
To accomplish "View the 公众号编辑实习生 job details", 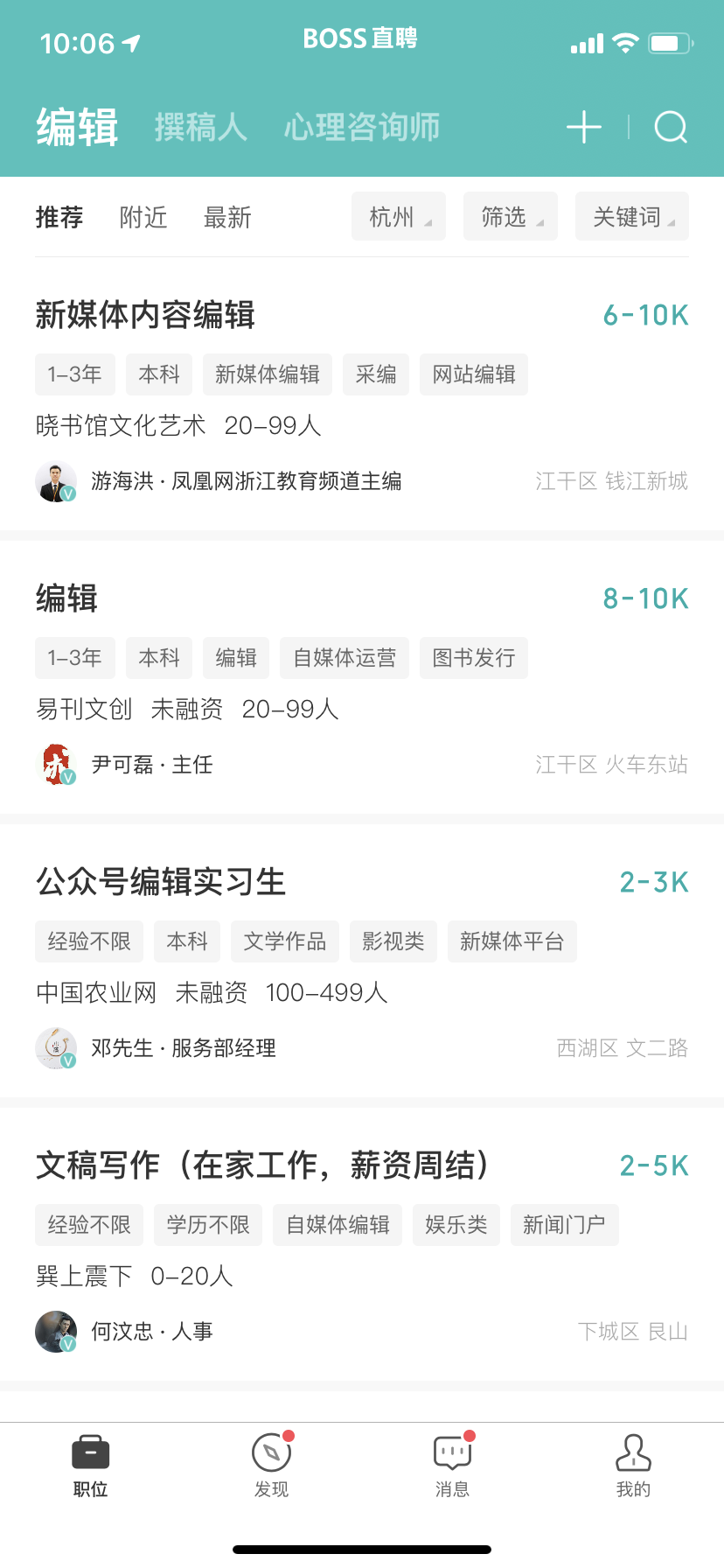I will [161, 882].
